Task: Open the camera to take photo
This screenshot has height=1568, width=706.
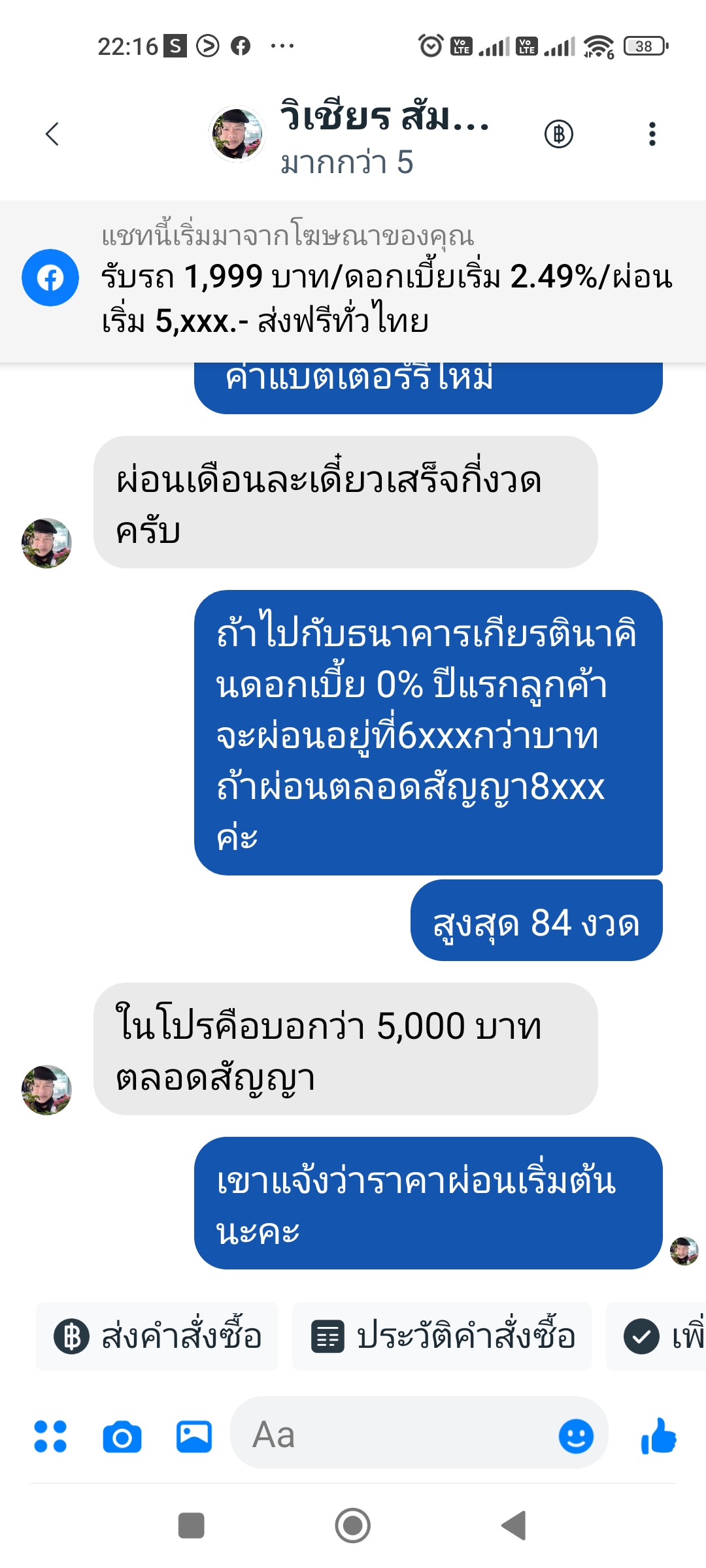Action: click(x=122, y=1436)
